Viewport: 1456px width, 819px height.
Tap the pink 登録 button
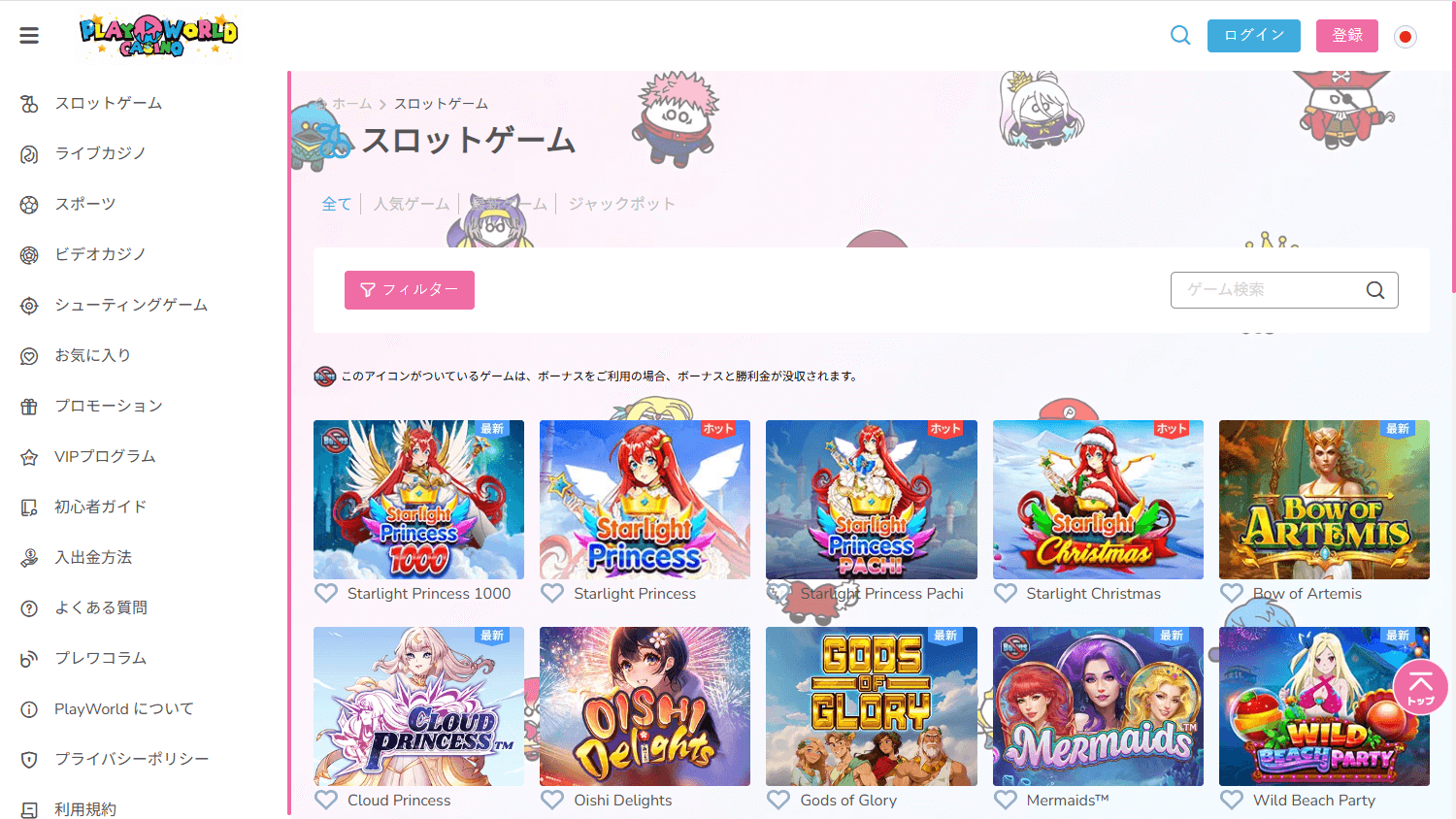(x=1346, y=36)
